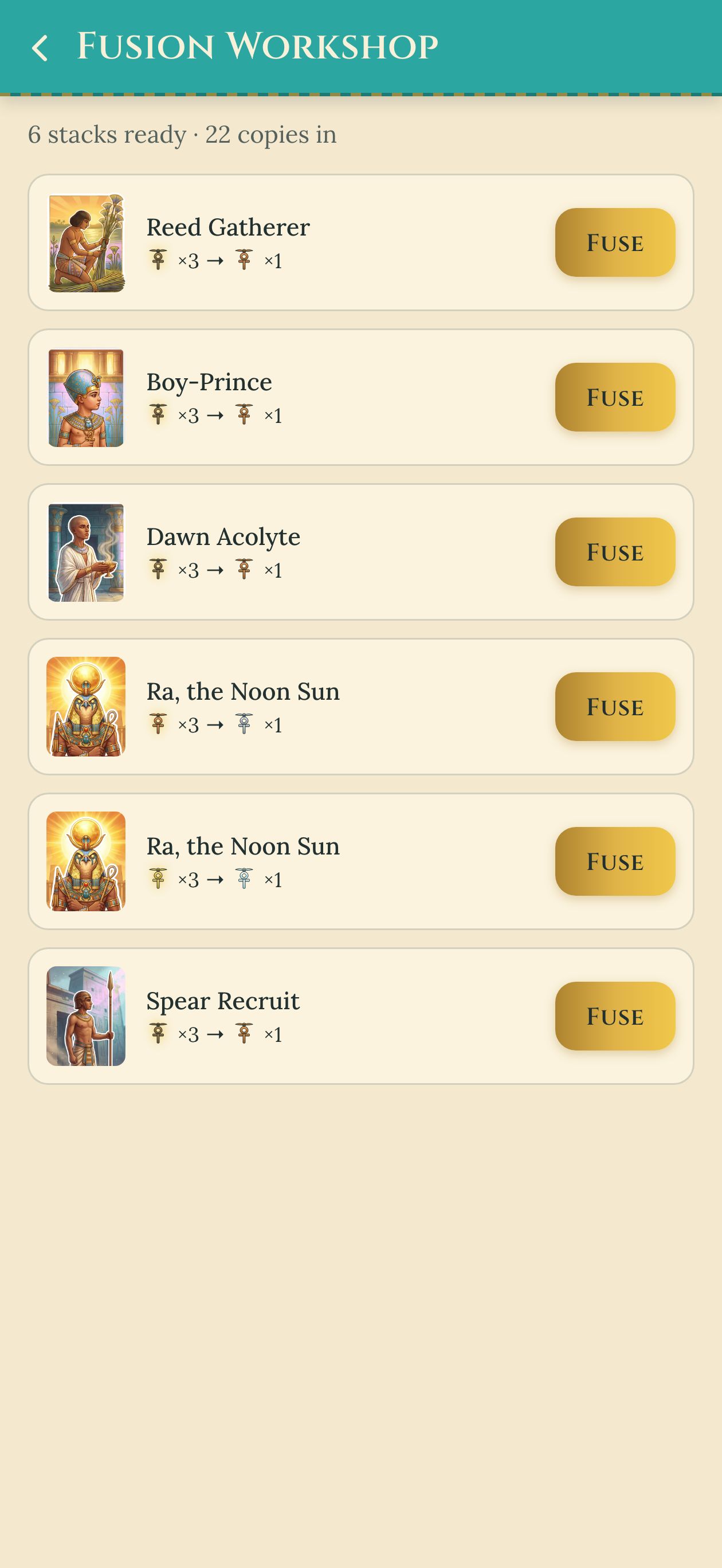Go back from Fusion Workshop

click(x=40, y=48)
